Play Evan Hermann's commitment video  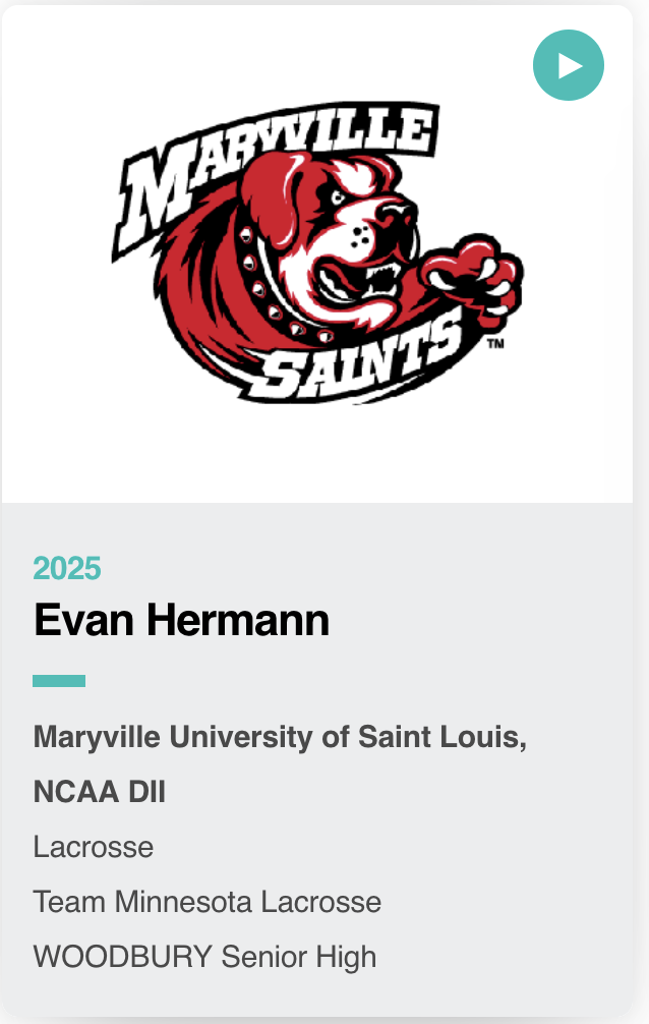point(568,66)
